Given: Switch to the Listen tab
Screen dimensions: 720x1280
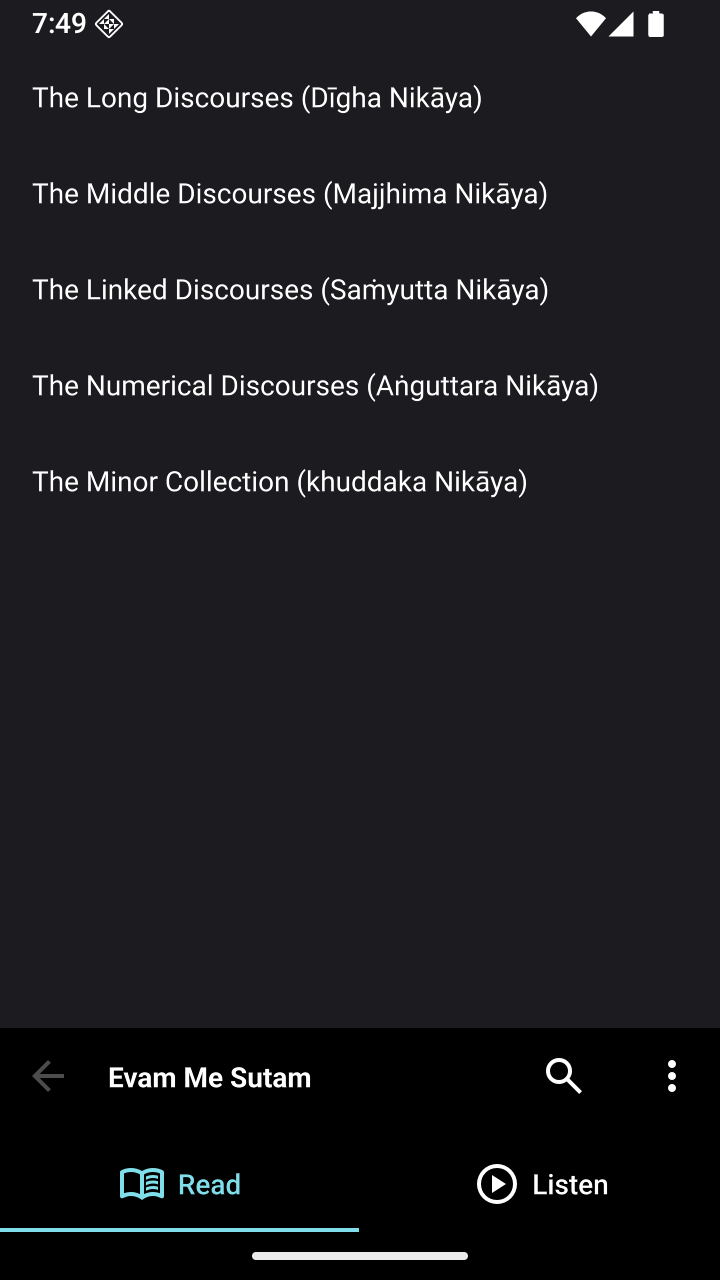Looking at the screenshot, I should [541, 1185].
